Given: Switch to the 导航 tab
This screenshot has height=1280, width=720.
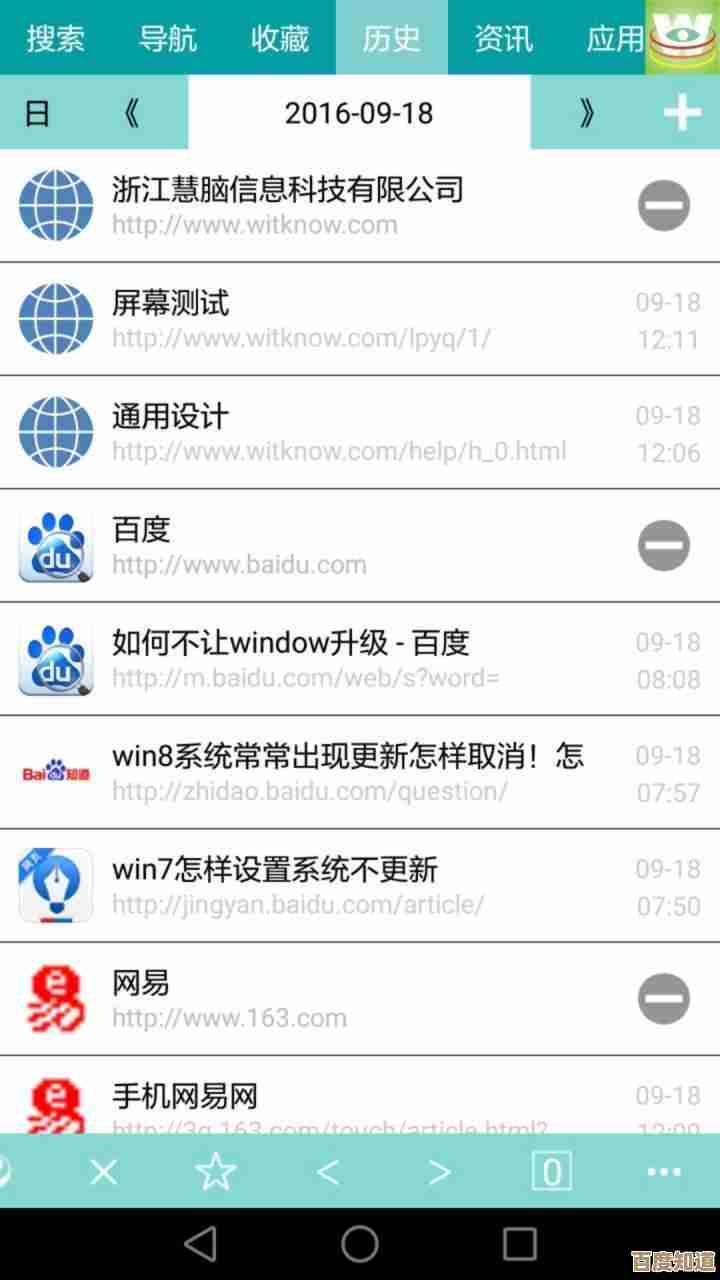Looking at the screenshot, I should coord(168,38).
